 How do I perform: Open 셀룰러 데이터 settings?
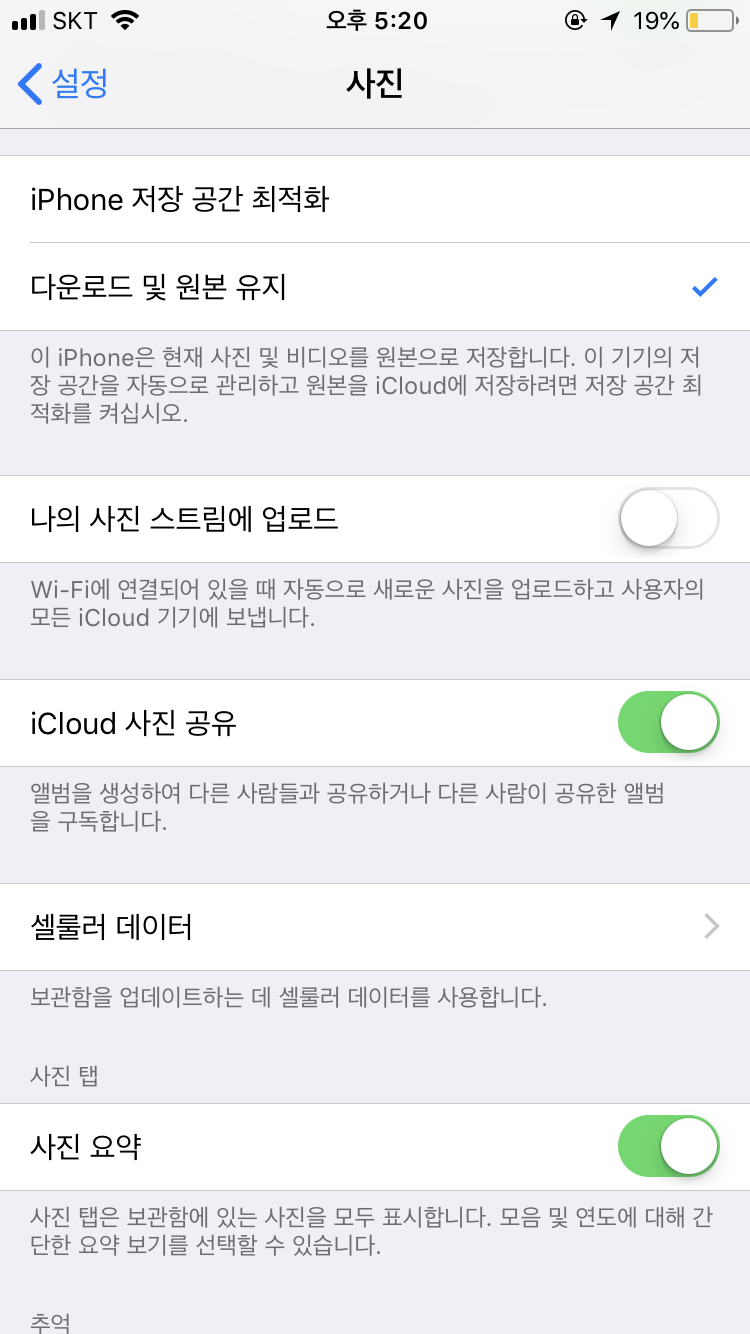coord(375,928)
